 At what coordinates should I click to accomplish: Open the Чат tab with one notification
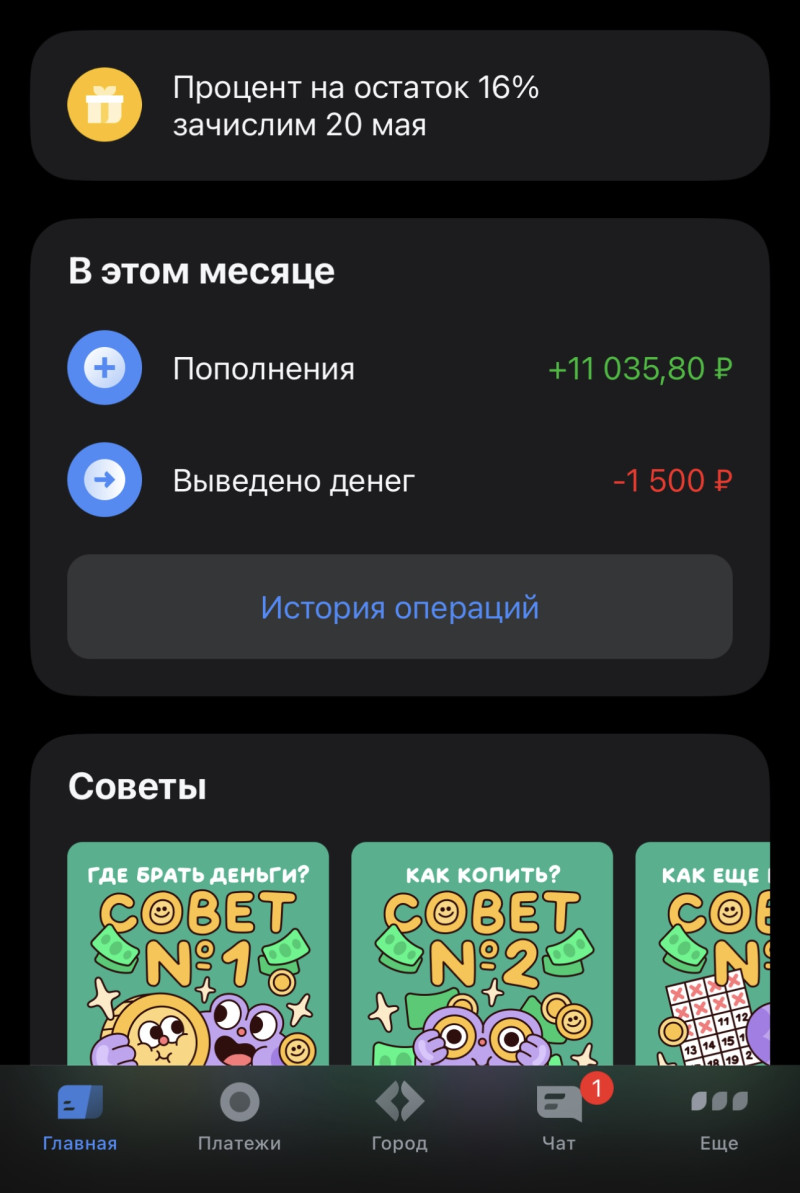(559, 1118)
